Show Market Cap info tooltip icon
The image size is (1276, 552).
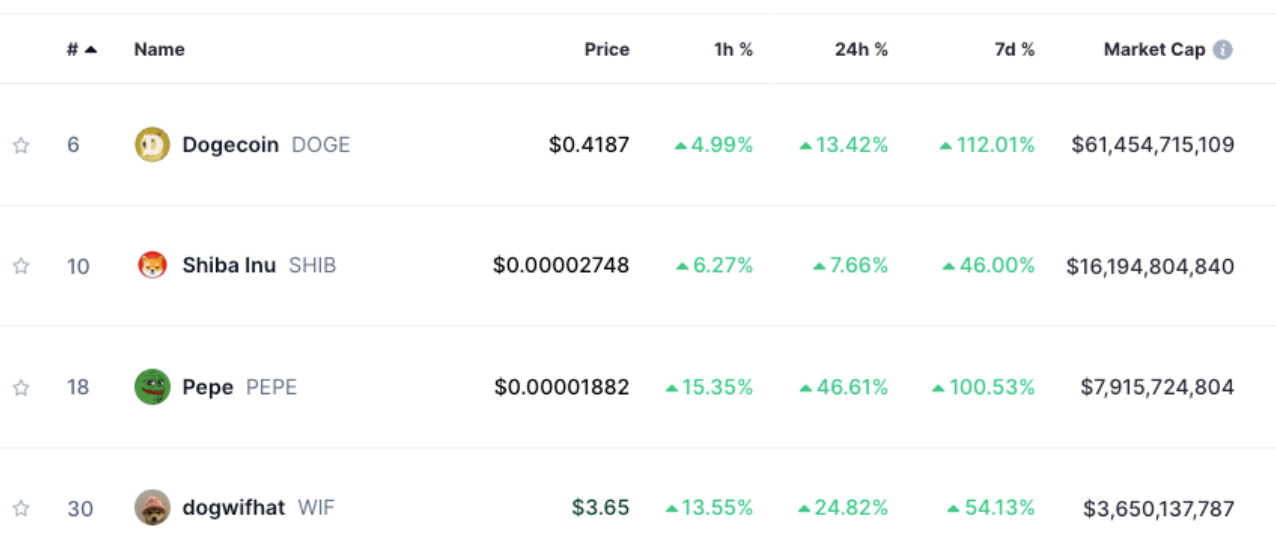coord(1222,50)
